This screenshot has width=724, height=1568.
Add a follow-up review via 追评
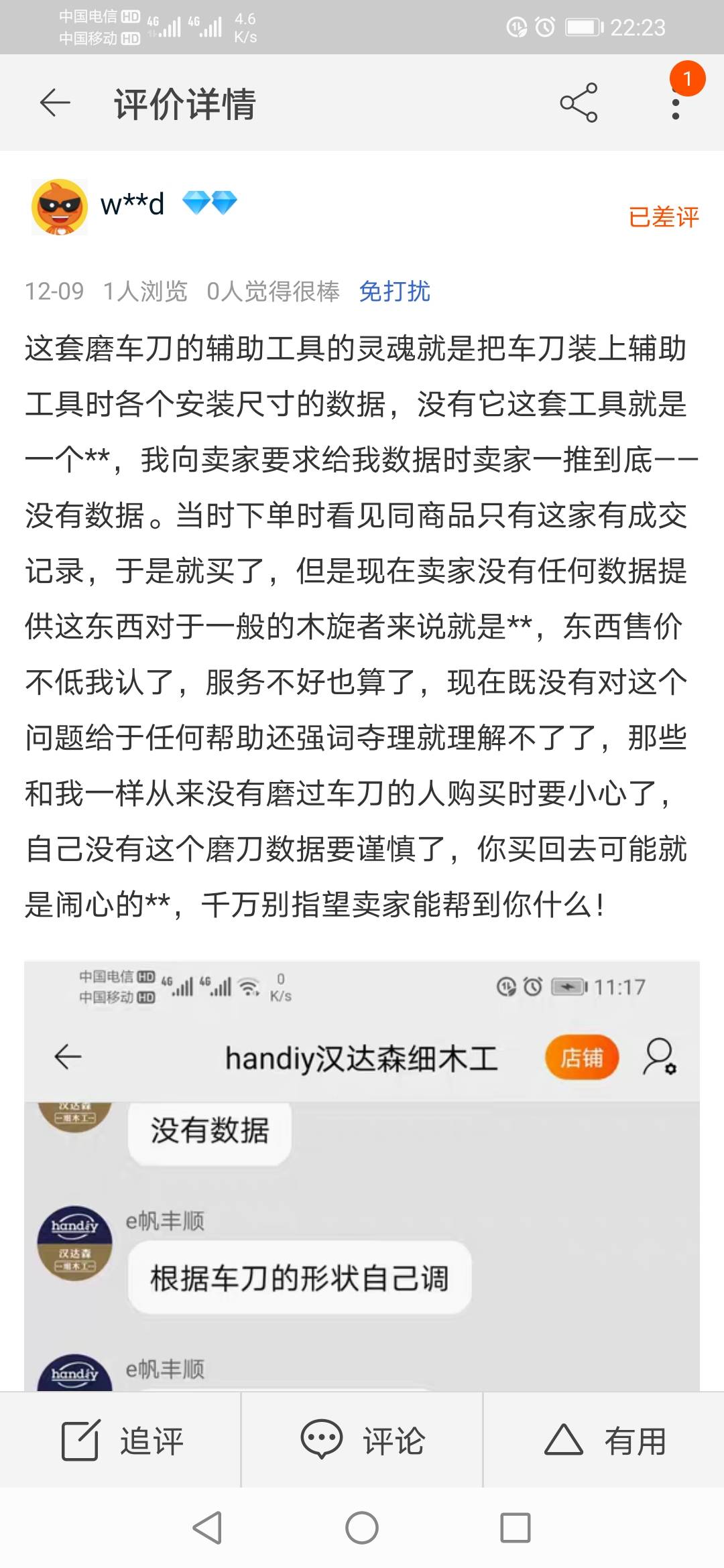click(x=121, y=1441)
